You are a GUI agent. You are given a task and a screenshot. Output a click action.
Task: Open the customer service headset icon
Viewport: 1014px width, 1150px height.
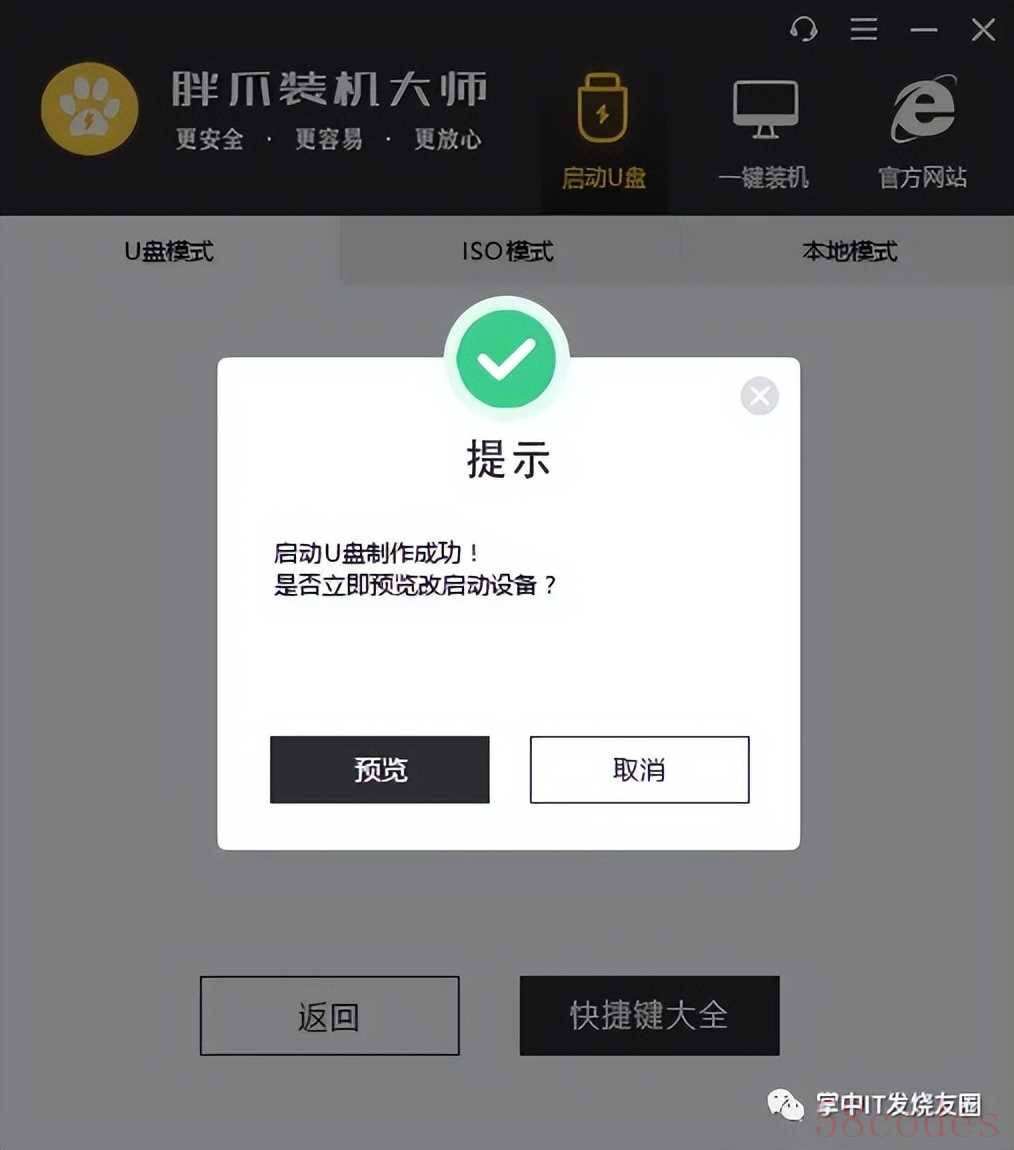(x=802, y=28)
